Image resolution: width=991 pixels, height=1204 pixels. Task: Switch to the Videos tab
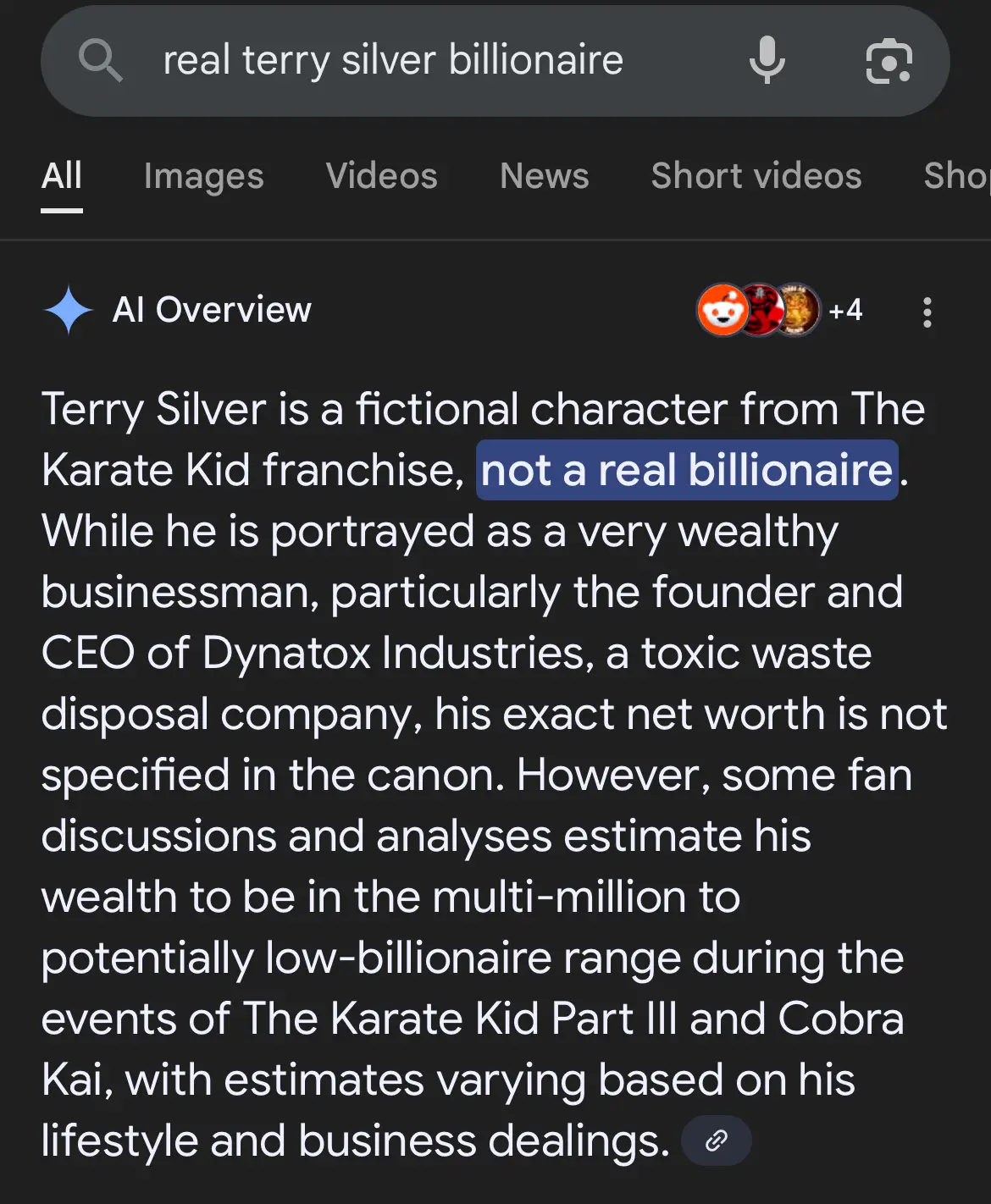point(381,176)
